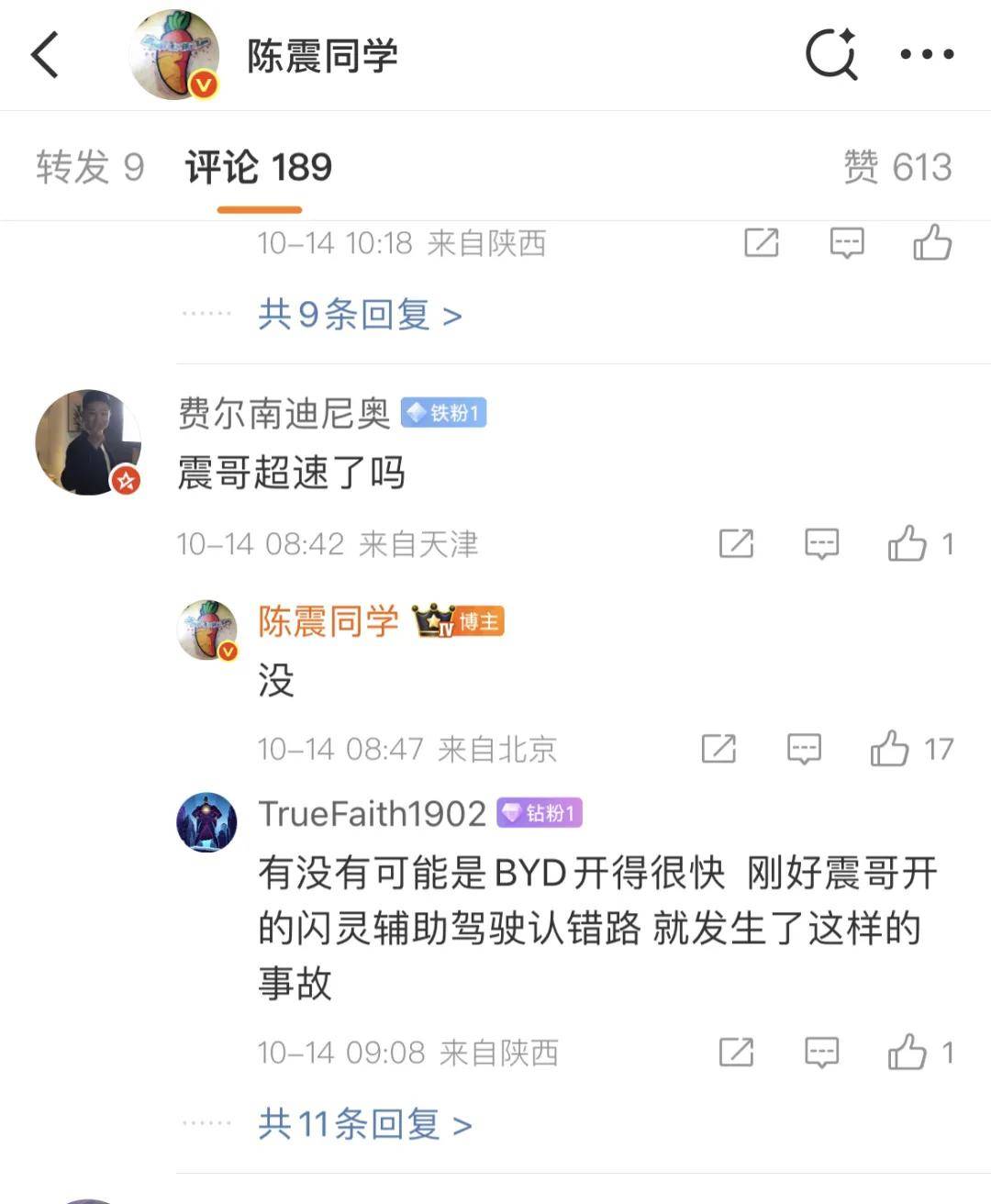Open the AI search icon in the header

pos(831,54)
